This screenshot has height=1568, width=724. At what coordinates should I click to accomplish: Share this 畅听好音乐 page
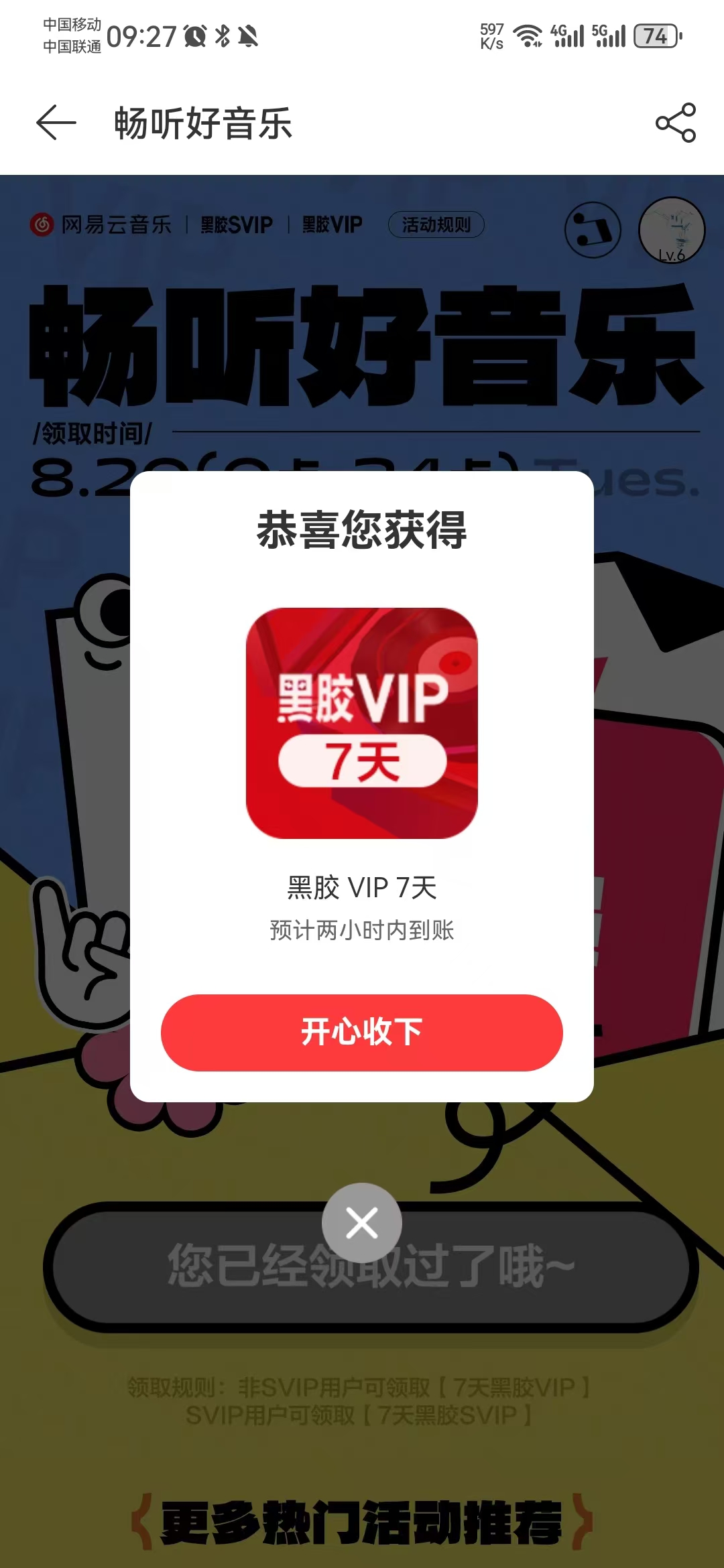point(675,123)
